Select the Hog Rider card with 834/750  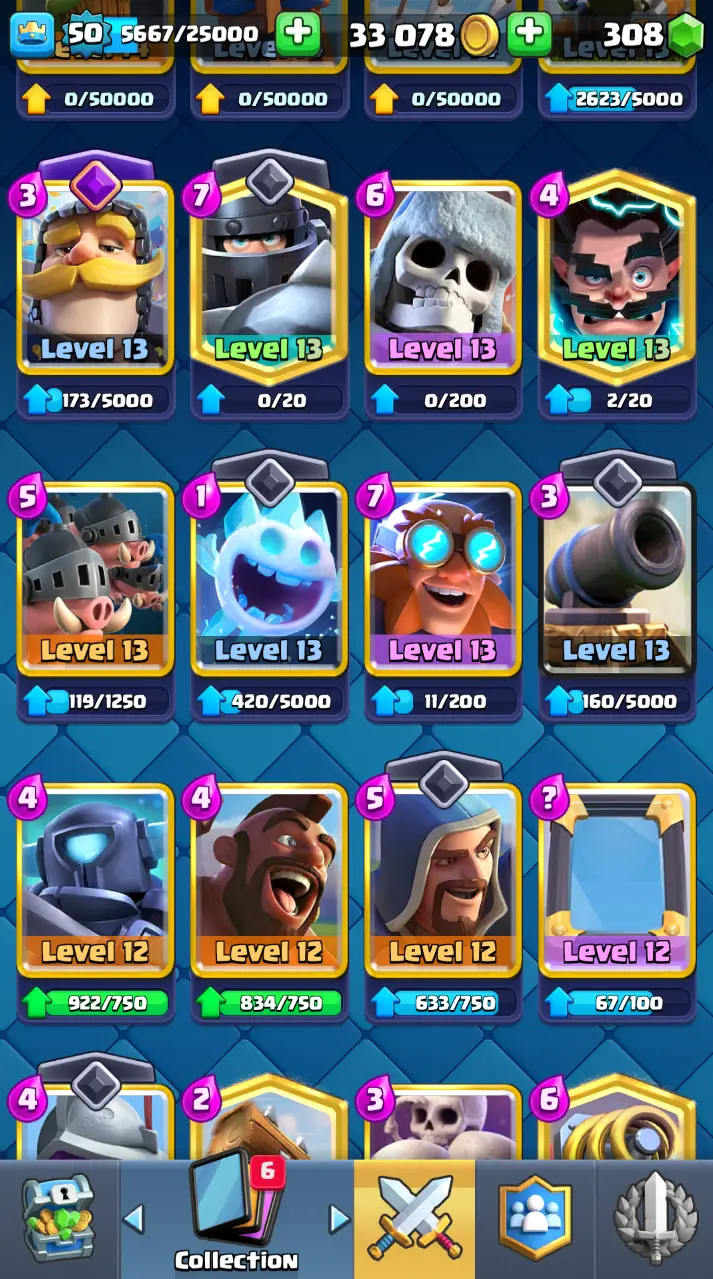(268, 882)
